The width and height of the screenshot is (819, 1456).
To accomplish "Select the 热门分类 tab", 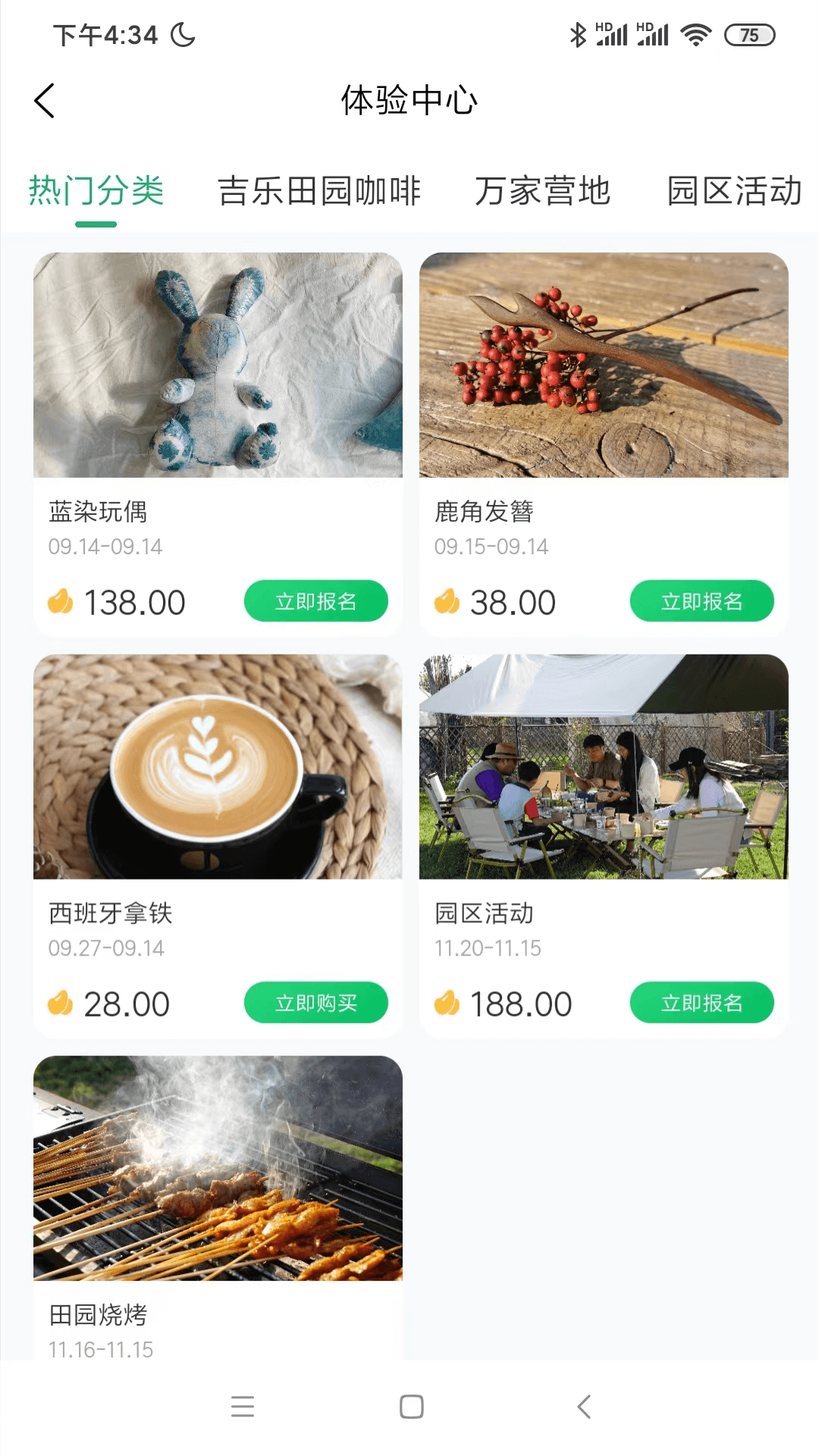I will [x=96, y=190].
